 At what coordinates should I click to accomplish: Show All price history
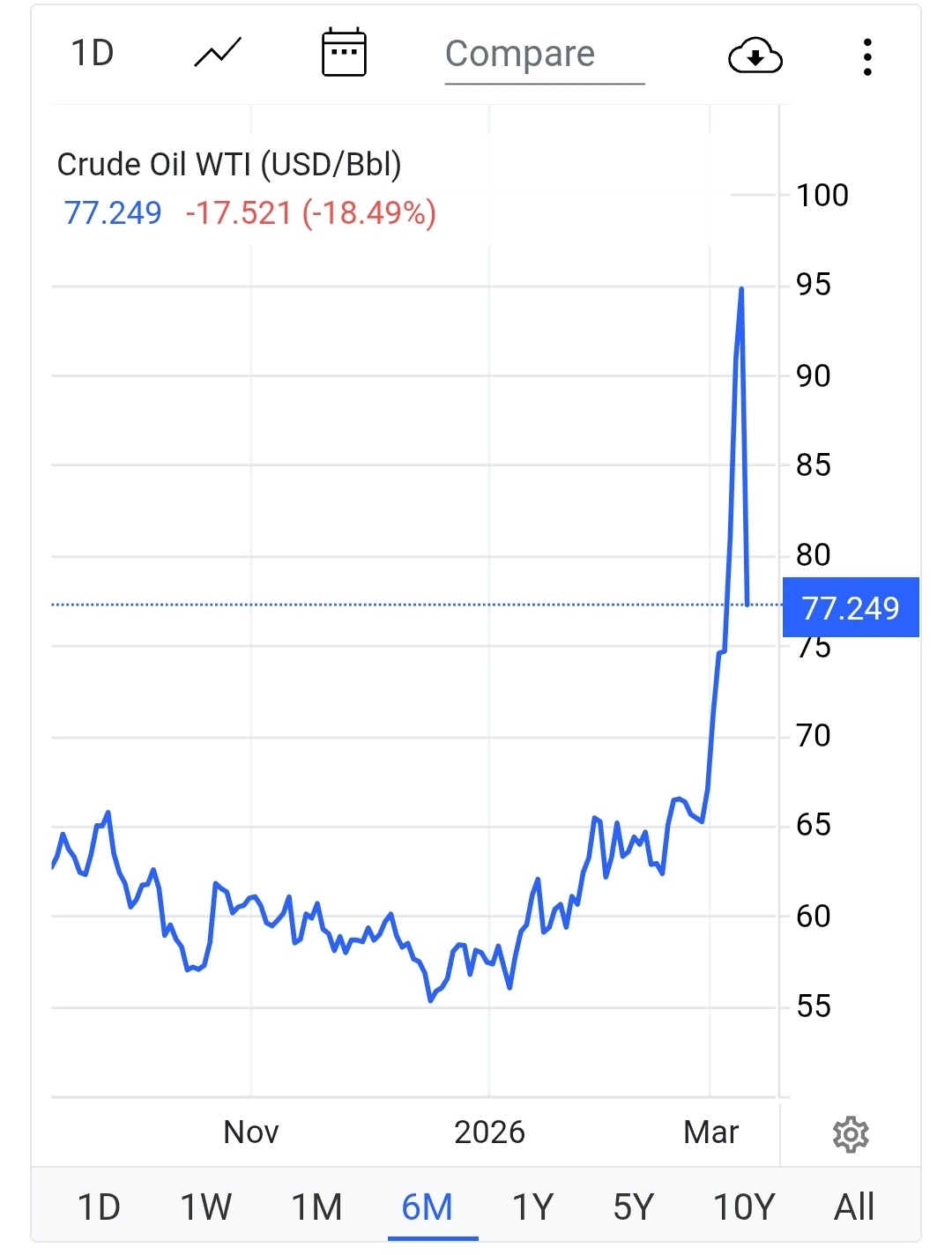[854, 1207]
